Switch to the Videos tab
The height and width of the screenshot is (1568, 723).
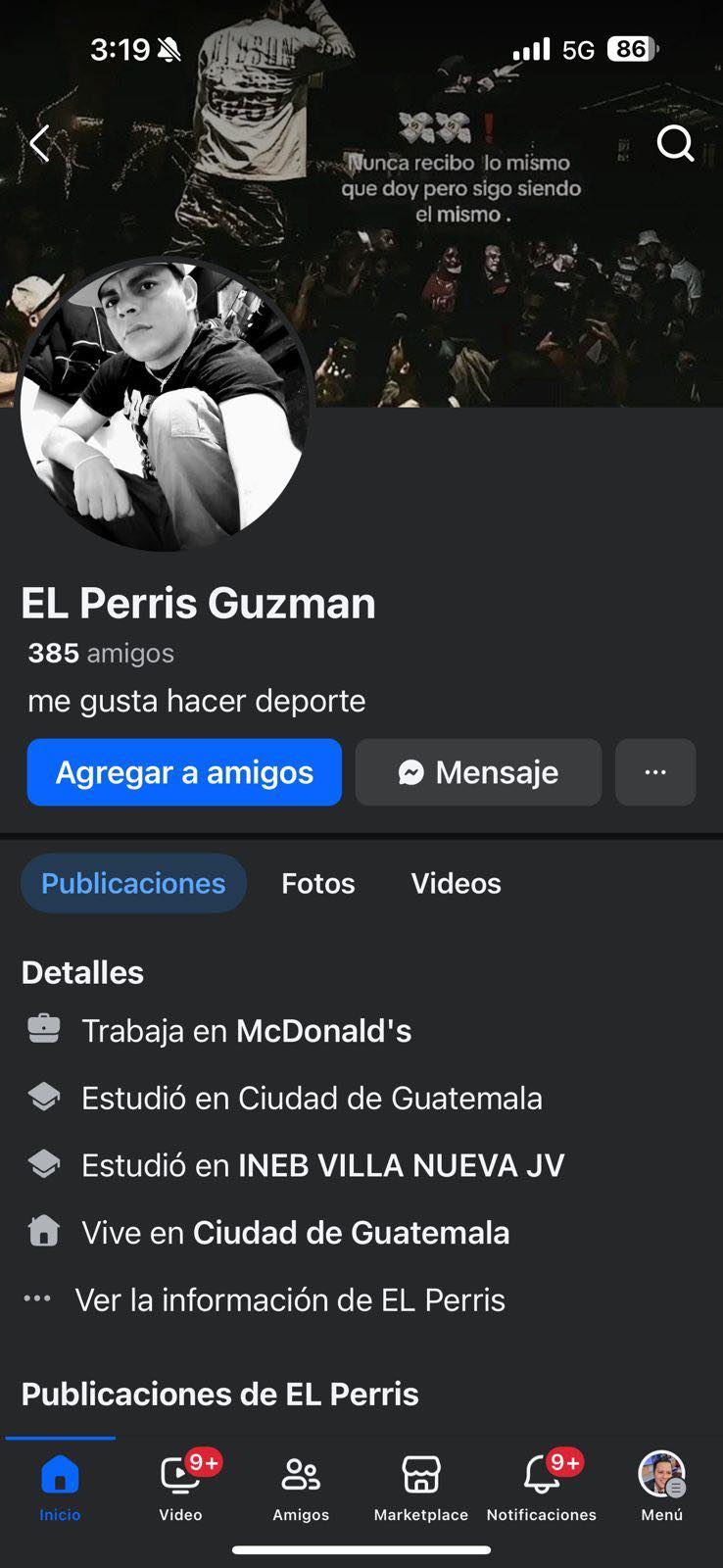pos(456,883)
